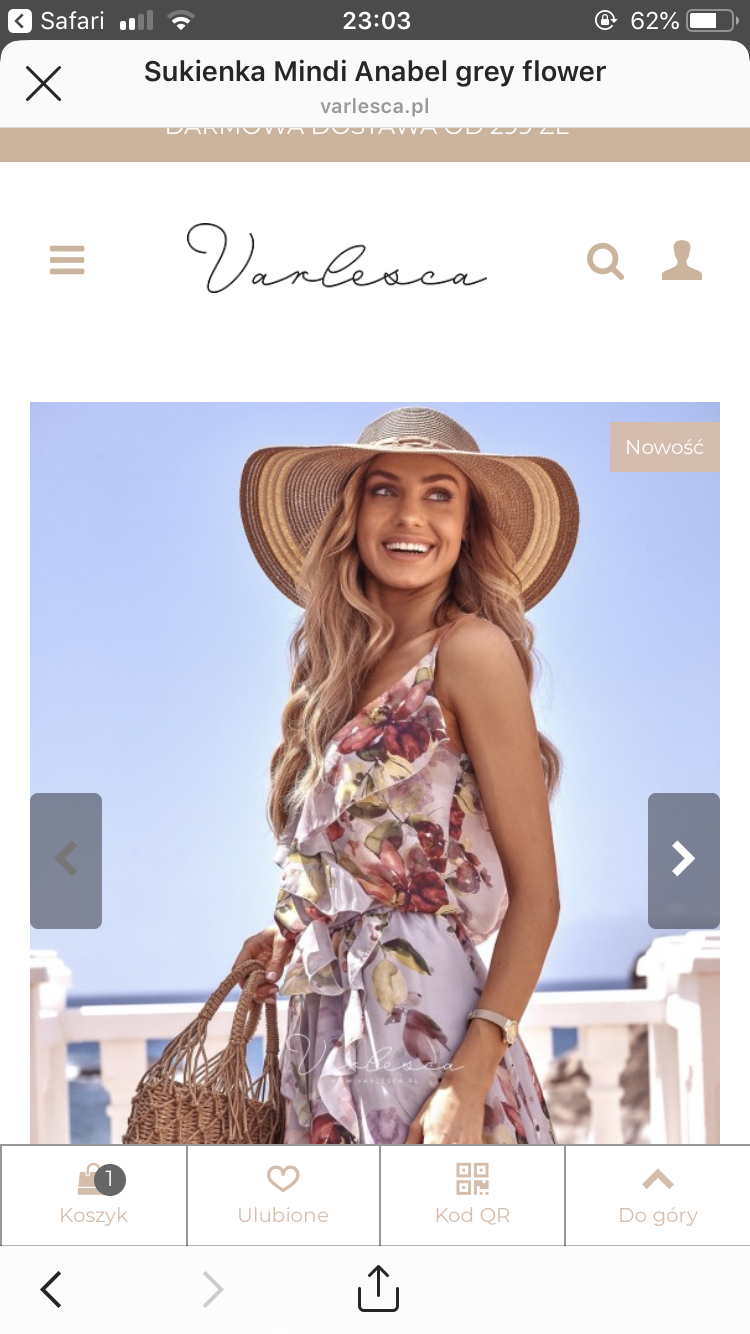Open the Kod QR option
The height and width of the screenshot is (1334, 750).
(472, 1195)
